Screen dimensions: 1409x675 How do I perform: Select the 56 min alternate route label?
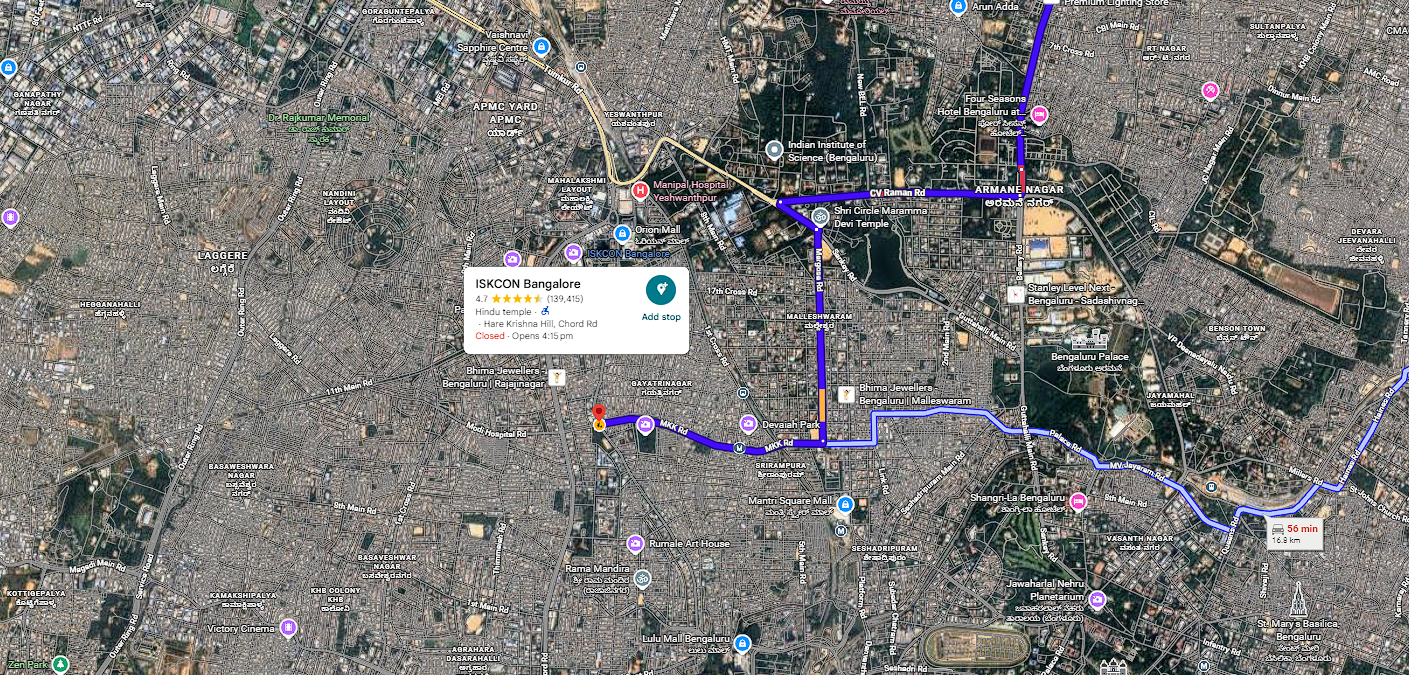click(x=1294, y=533)
